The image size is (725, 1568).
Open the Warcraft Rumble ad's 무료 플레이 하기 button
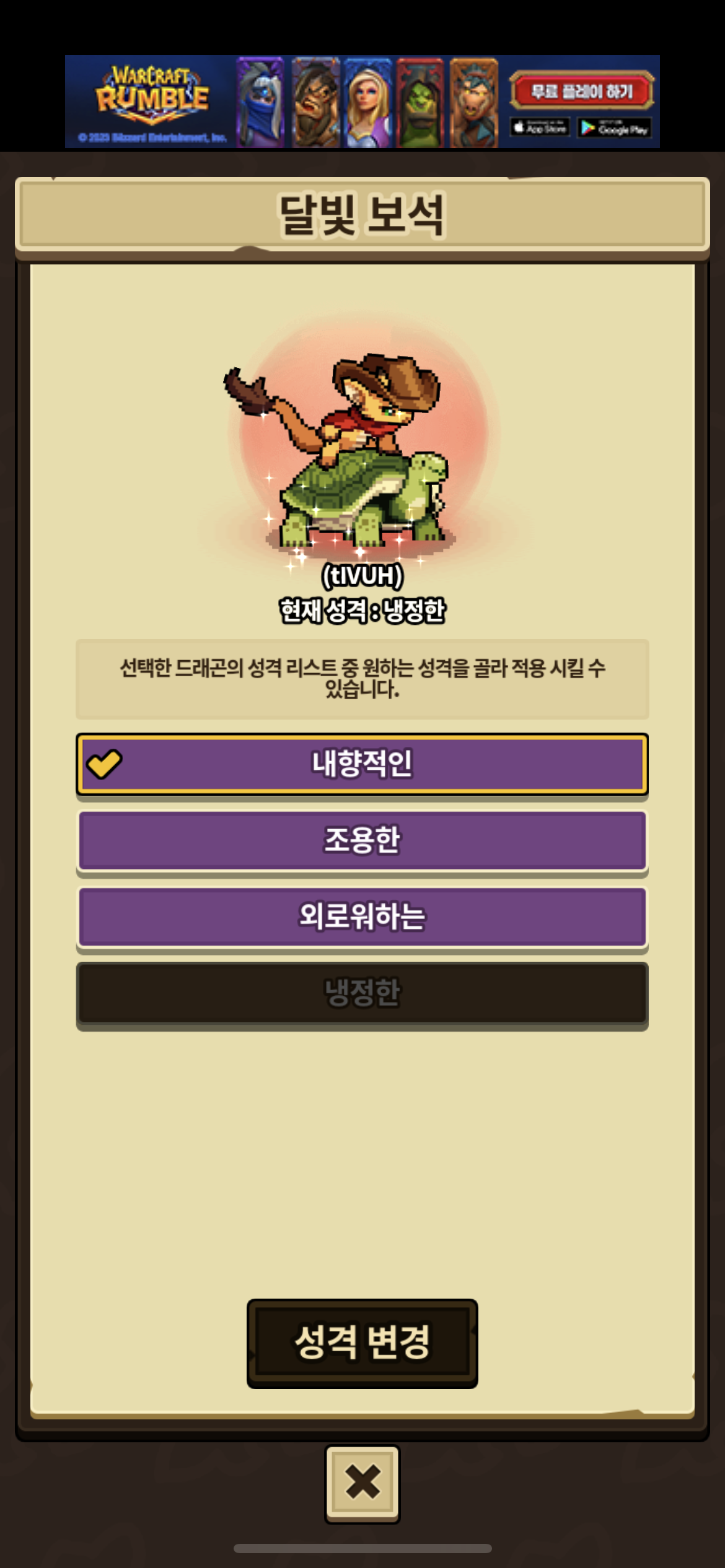point(581,92)
